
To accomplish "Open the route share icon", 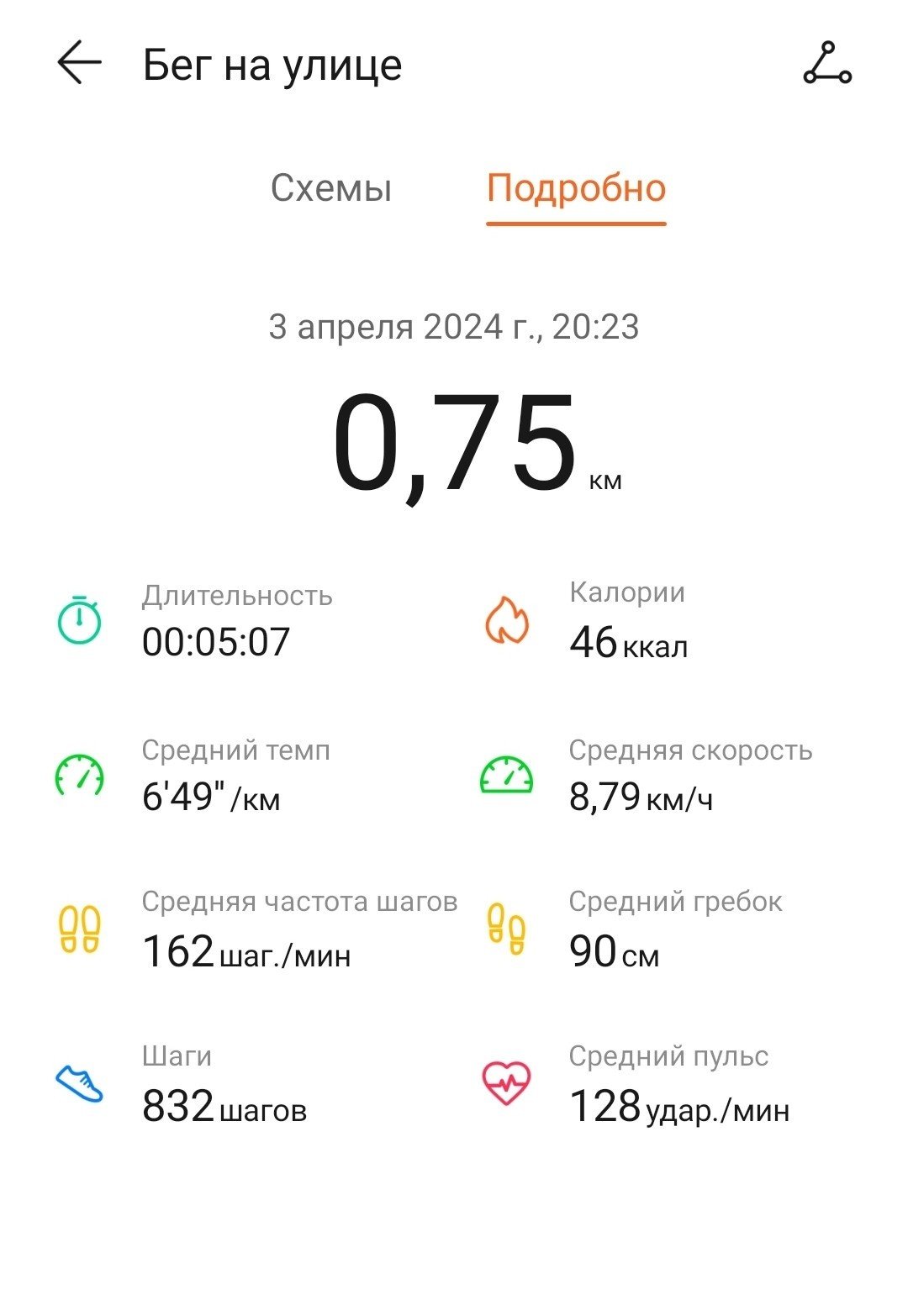I will pyautogui.click(x=827, y=63).
